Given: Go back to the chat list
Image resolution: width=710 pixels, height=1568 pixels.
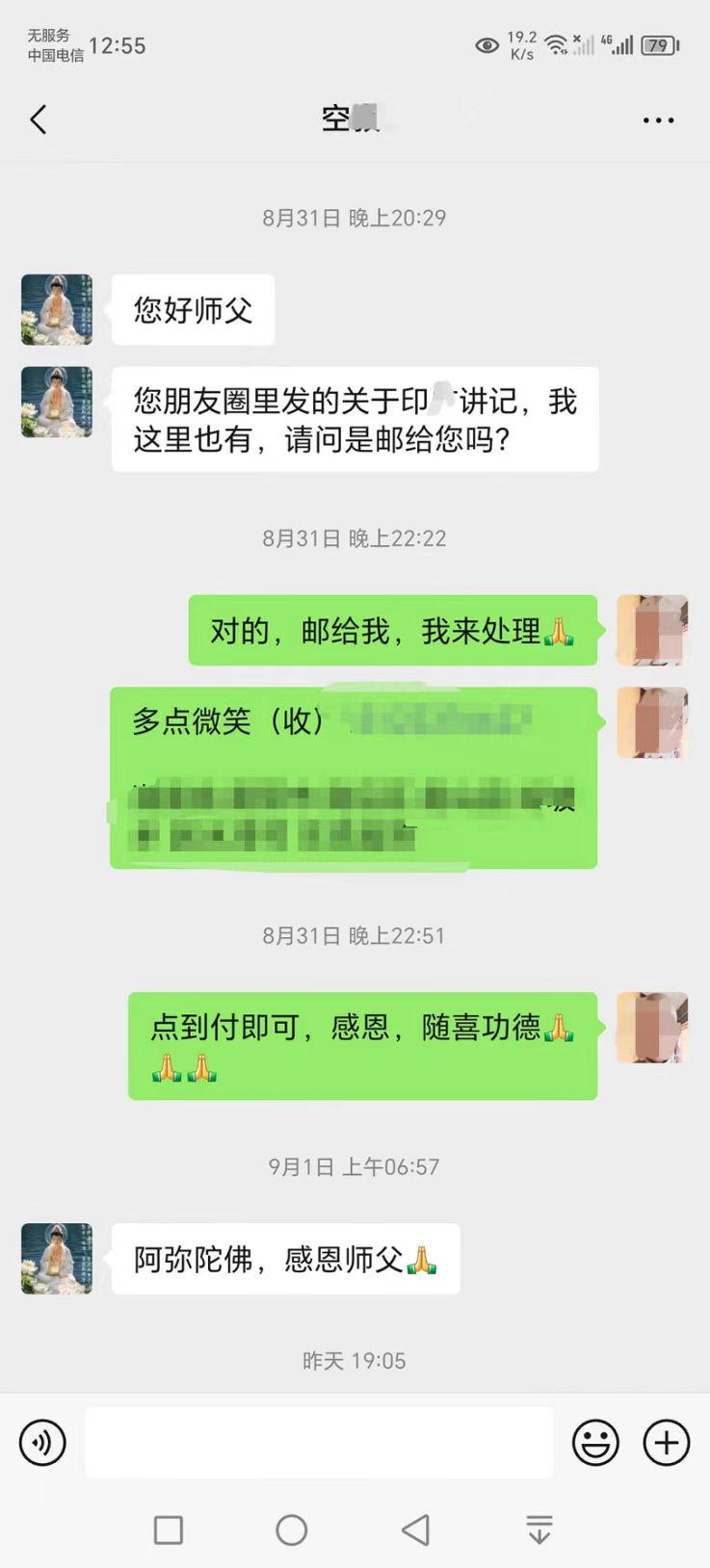Looking at the screenshot, I should point(39,119).
